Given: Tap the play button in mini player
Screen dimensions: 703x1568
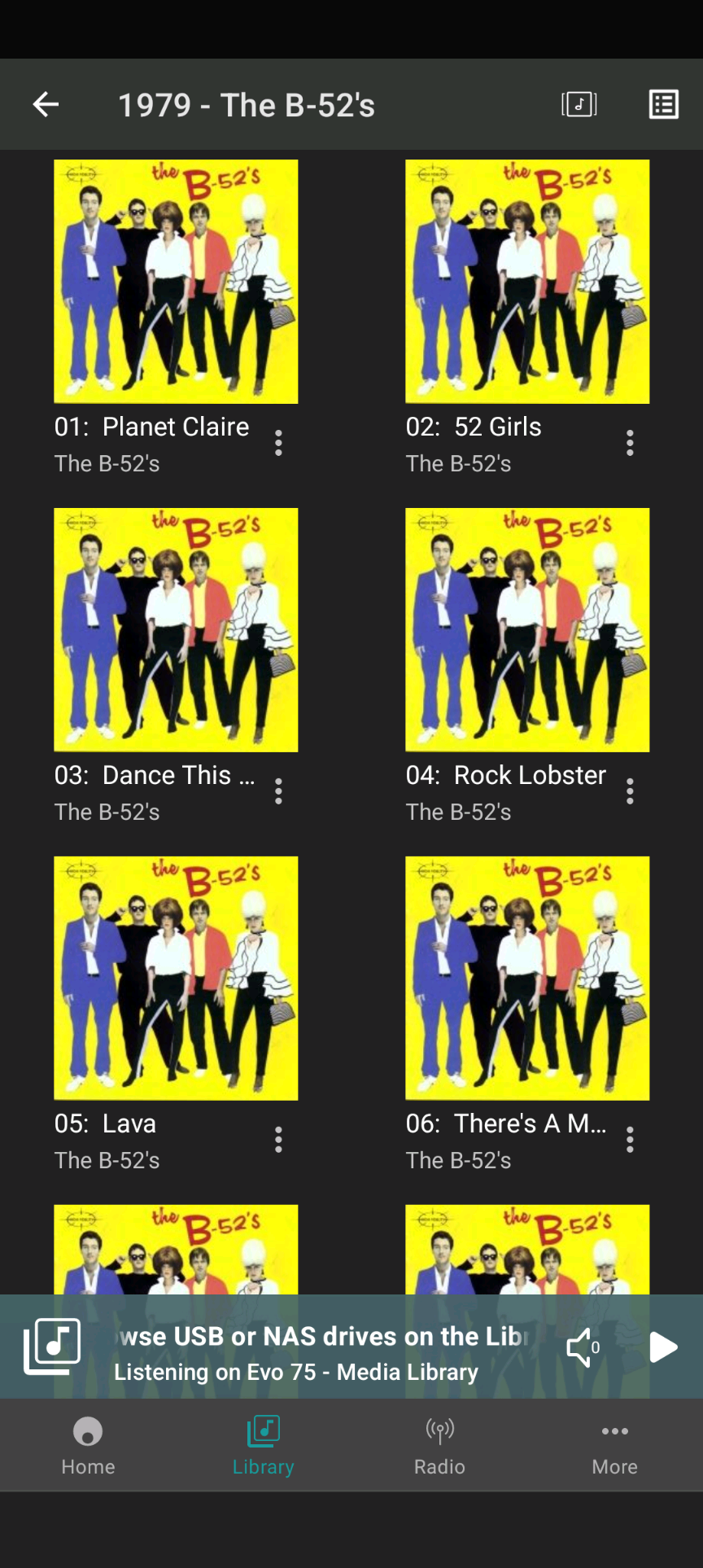Looking at the screenshot, I should click(663, 1347).
